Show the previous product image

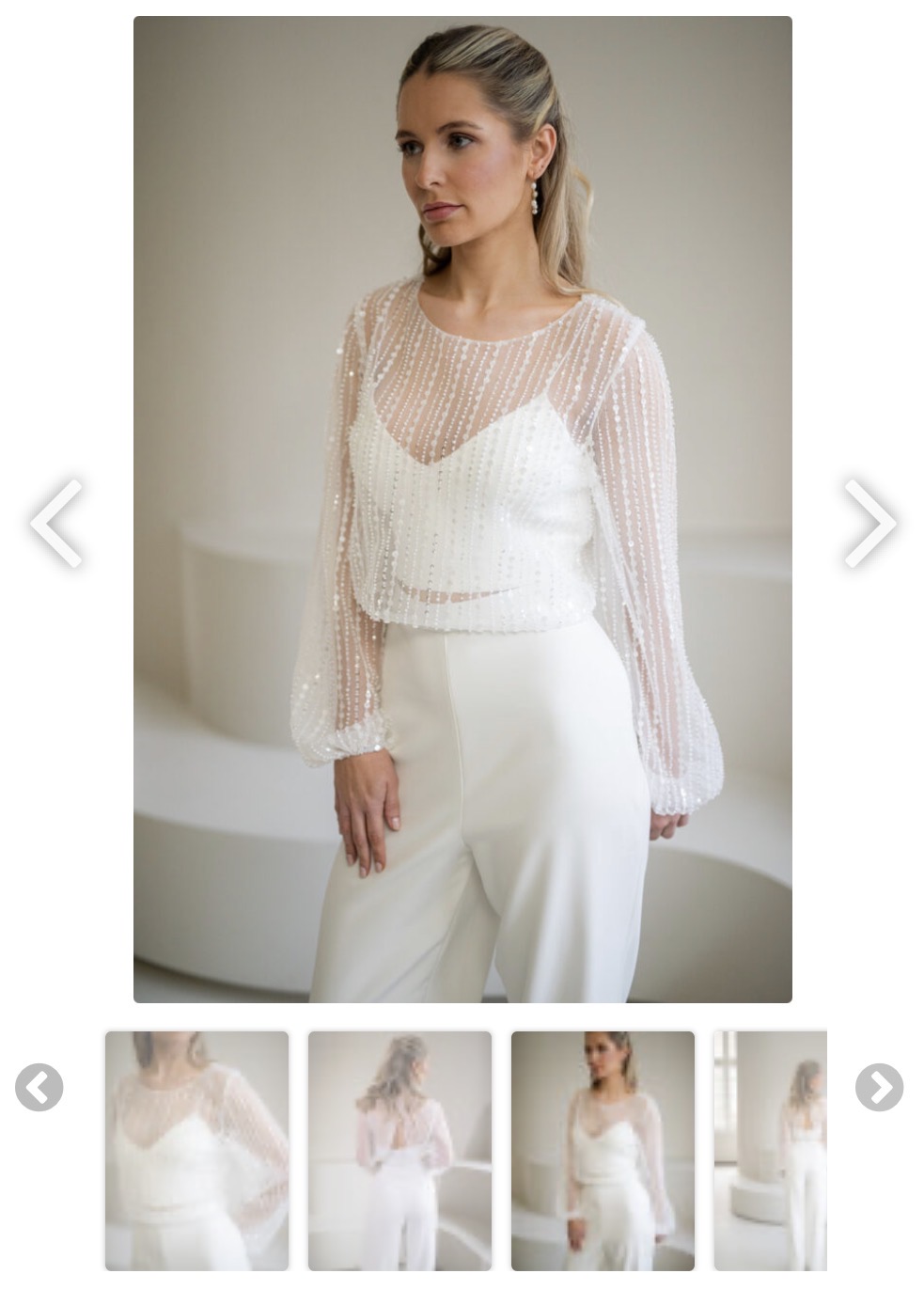[56, 523]
